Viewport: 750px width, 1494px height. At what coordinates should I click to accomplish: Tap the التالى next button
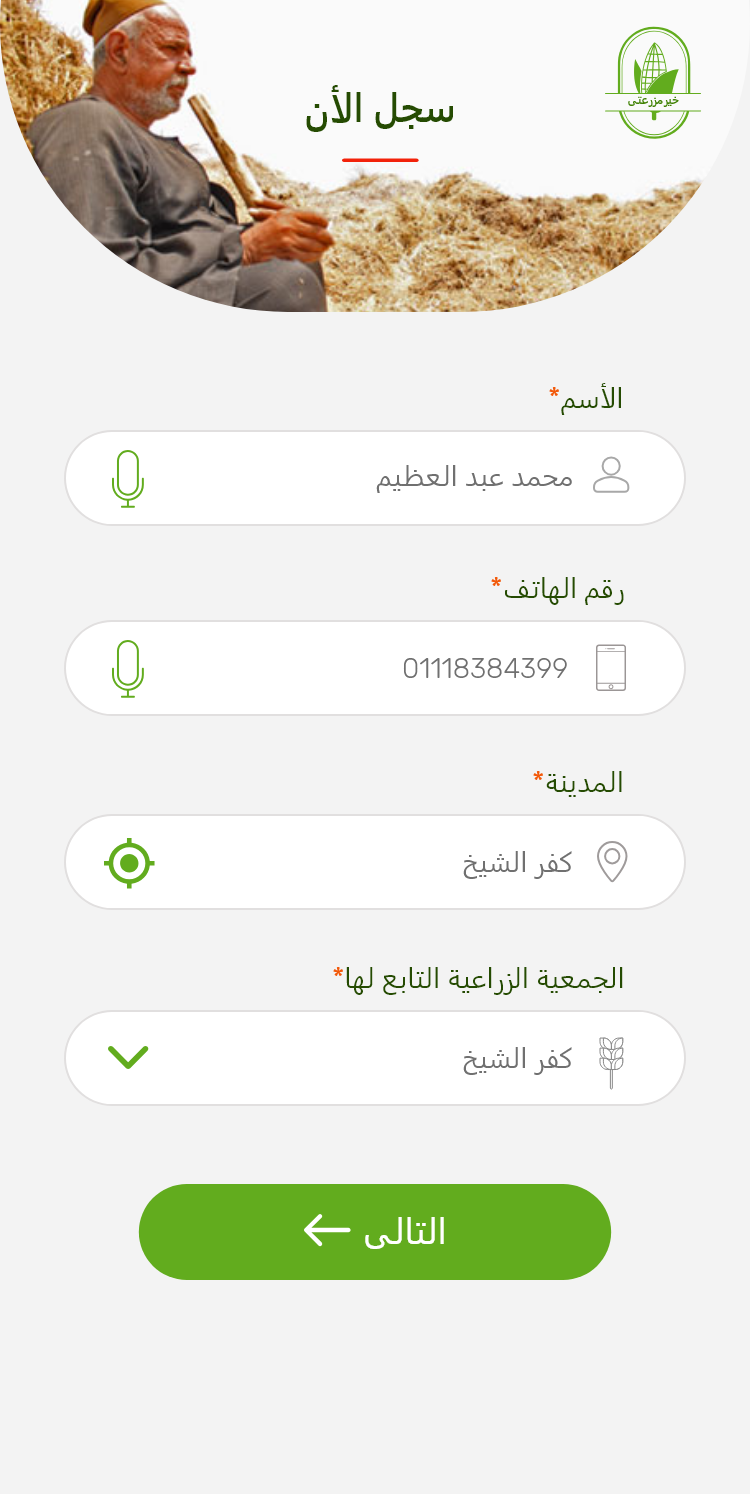375,1232
